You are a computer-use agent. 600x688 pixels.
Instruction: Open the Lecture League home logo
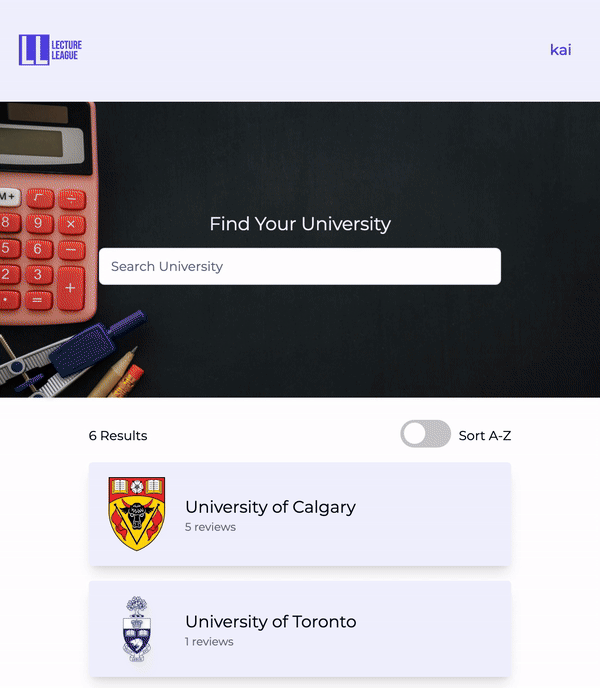coord(50,50)
